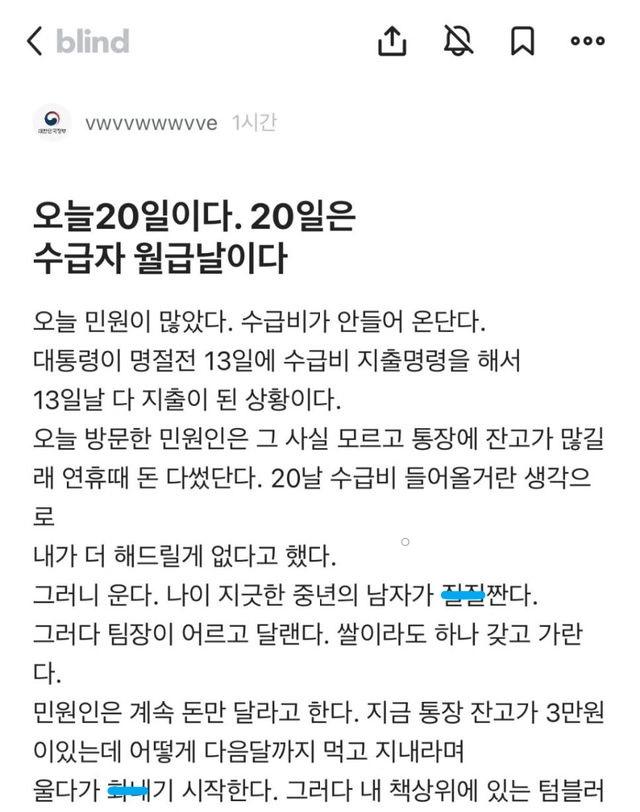The width and height of the screenshot is (640, 812).
Task: Go back using the arrow beside blind
Action: (34, 41)
